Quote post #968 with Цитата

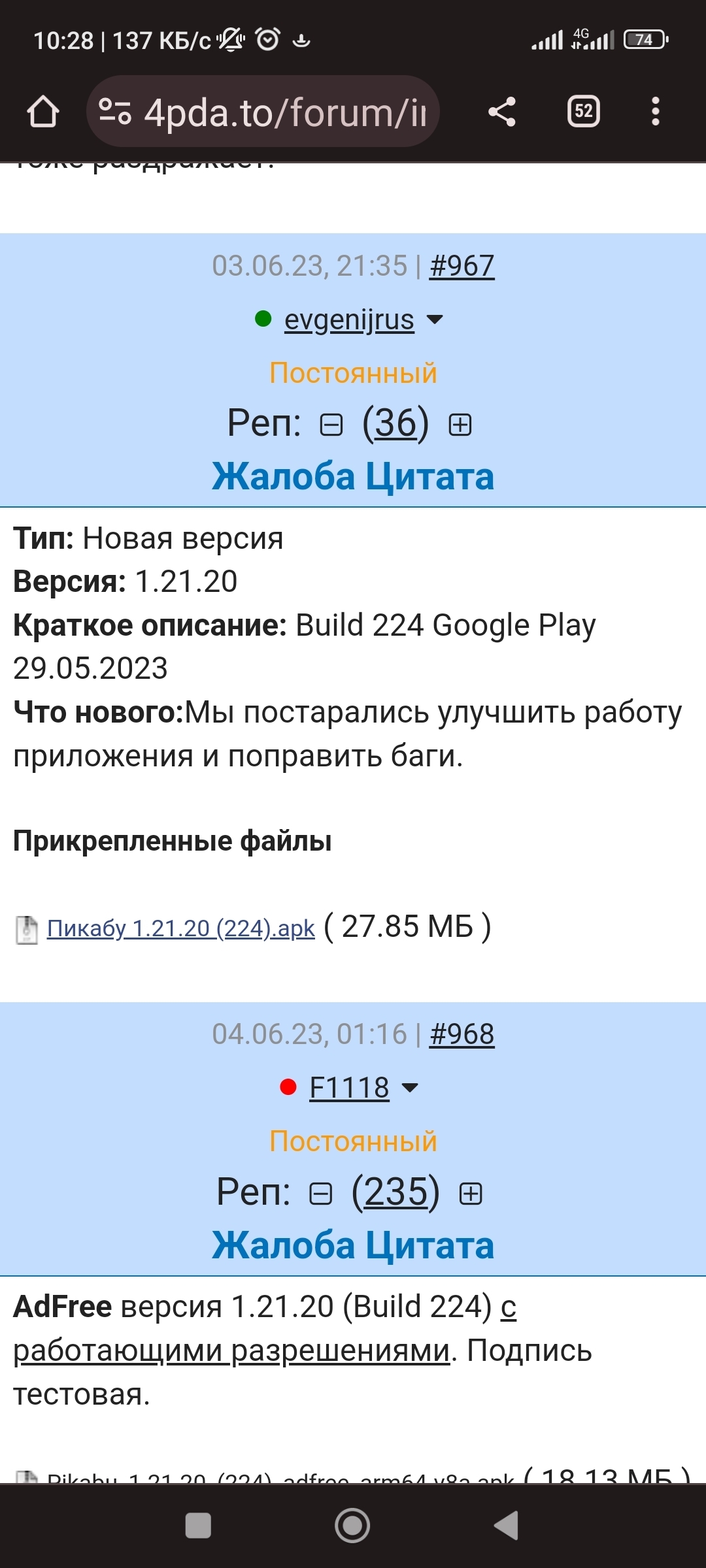429,1245
